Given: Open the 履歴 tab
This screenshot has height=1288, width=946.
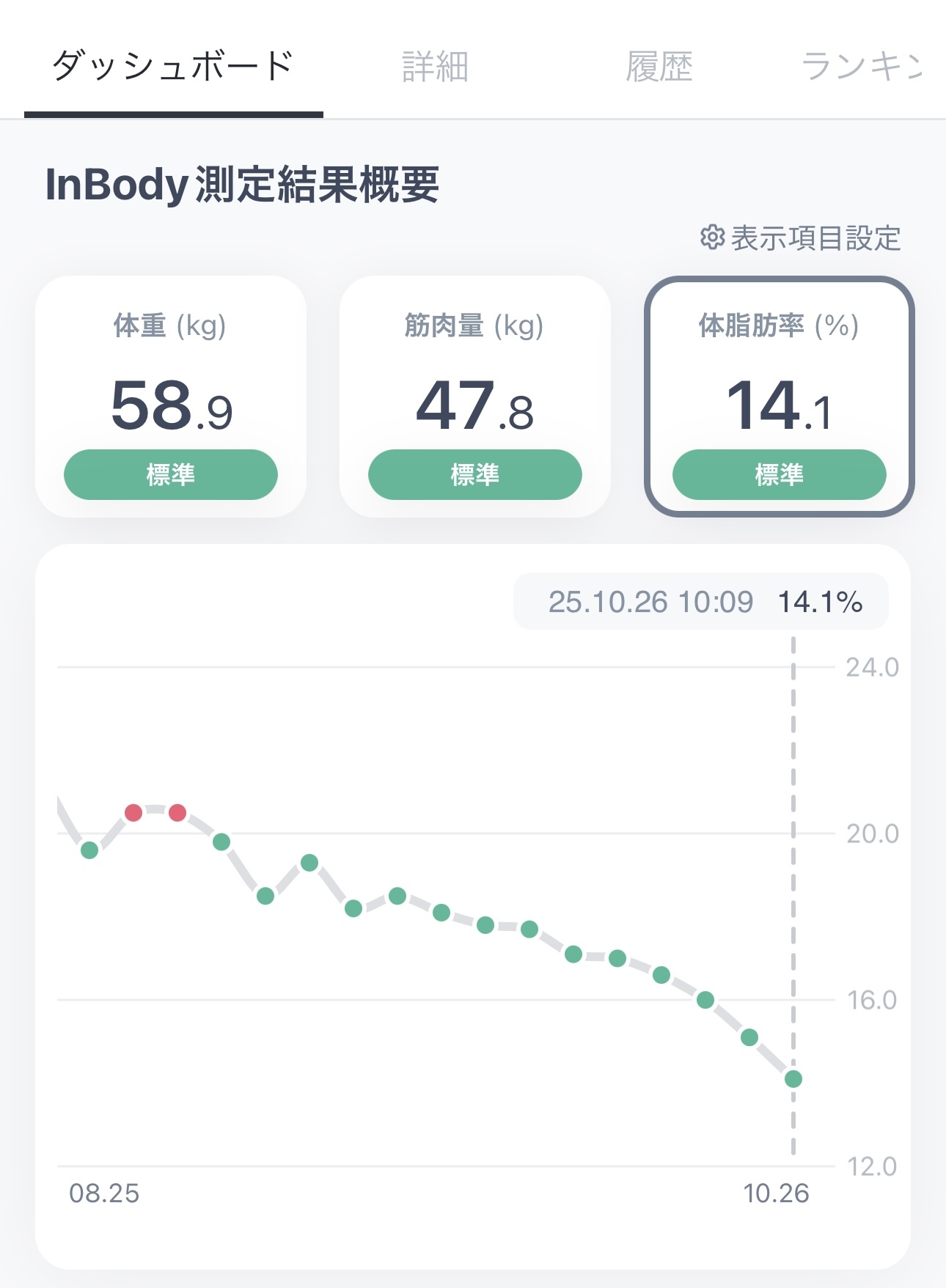Looking at the screenshot, I should (659, 67).
